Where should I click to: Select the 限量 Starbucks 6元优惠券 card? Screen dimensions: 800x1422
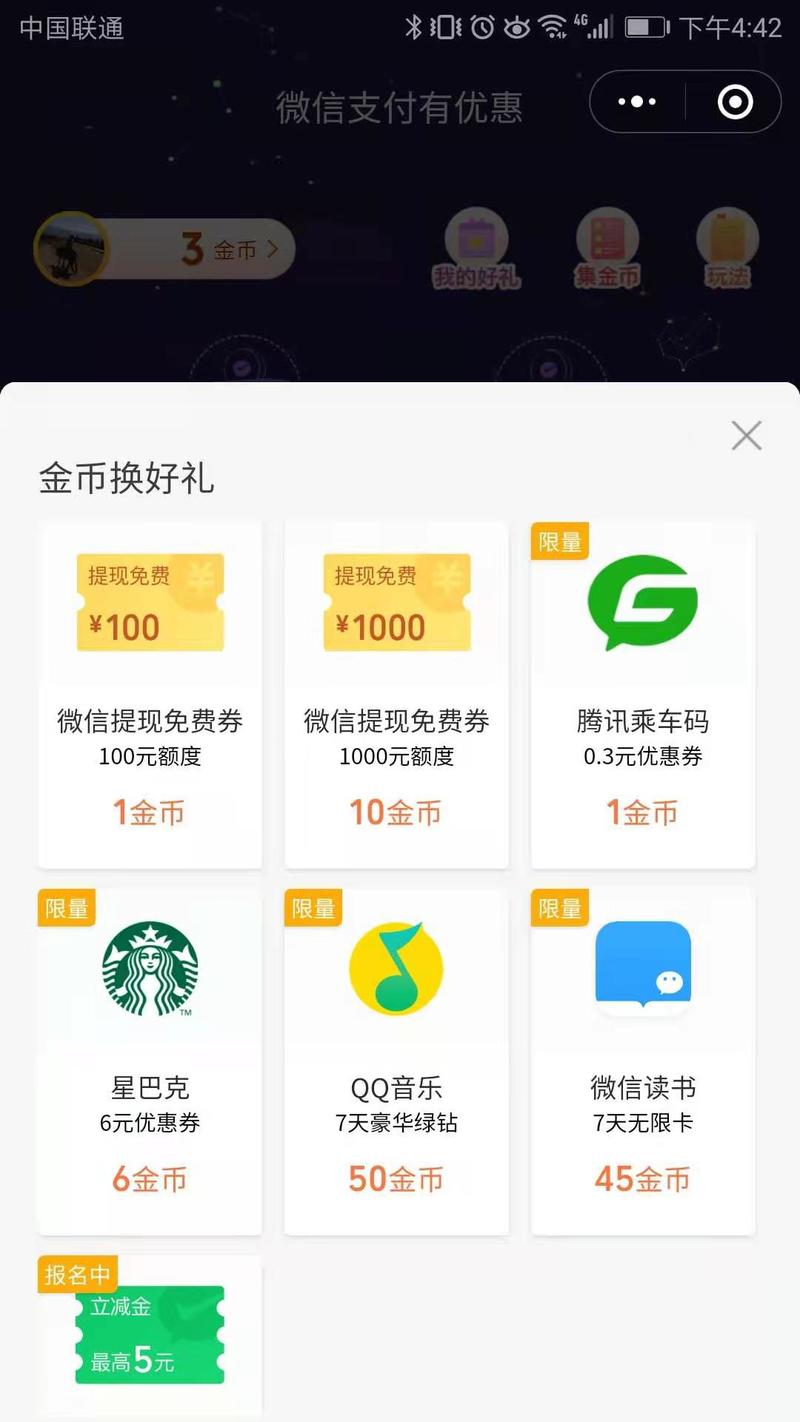150,1060
